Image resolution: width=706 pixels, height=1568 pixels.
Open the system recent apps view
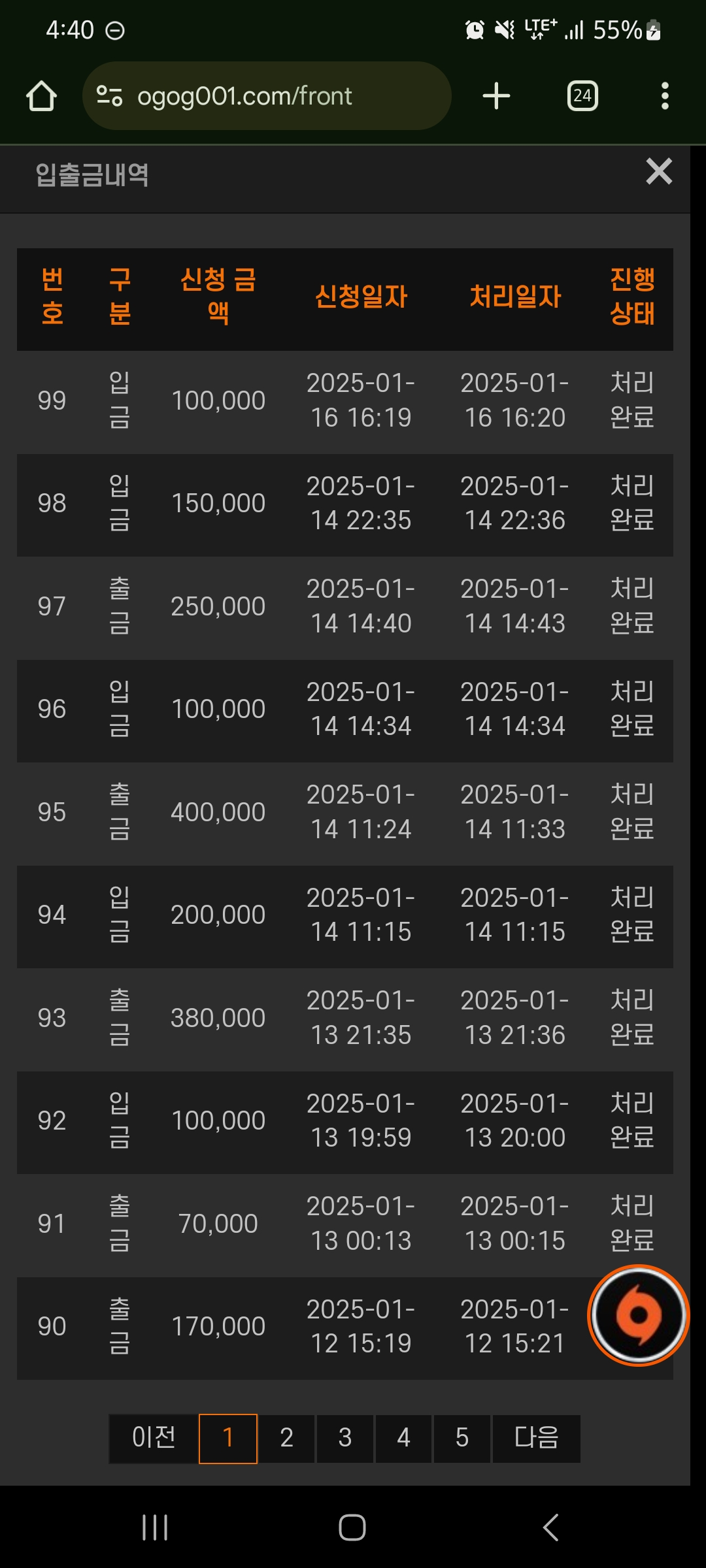(155, 1527)
